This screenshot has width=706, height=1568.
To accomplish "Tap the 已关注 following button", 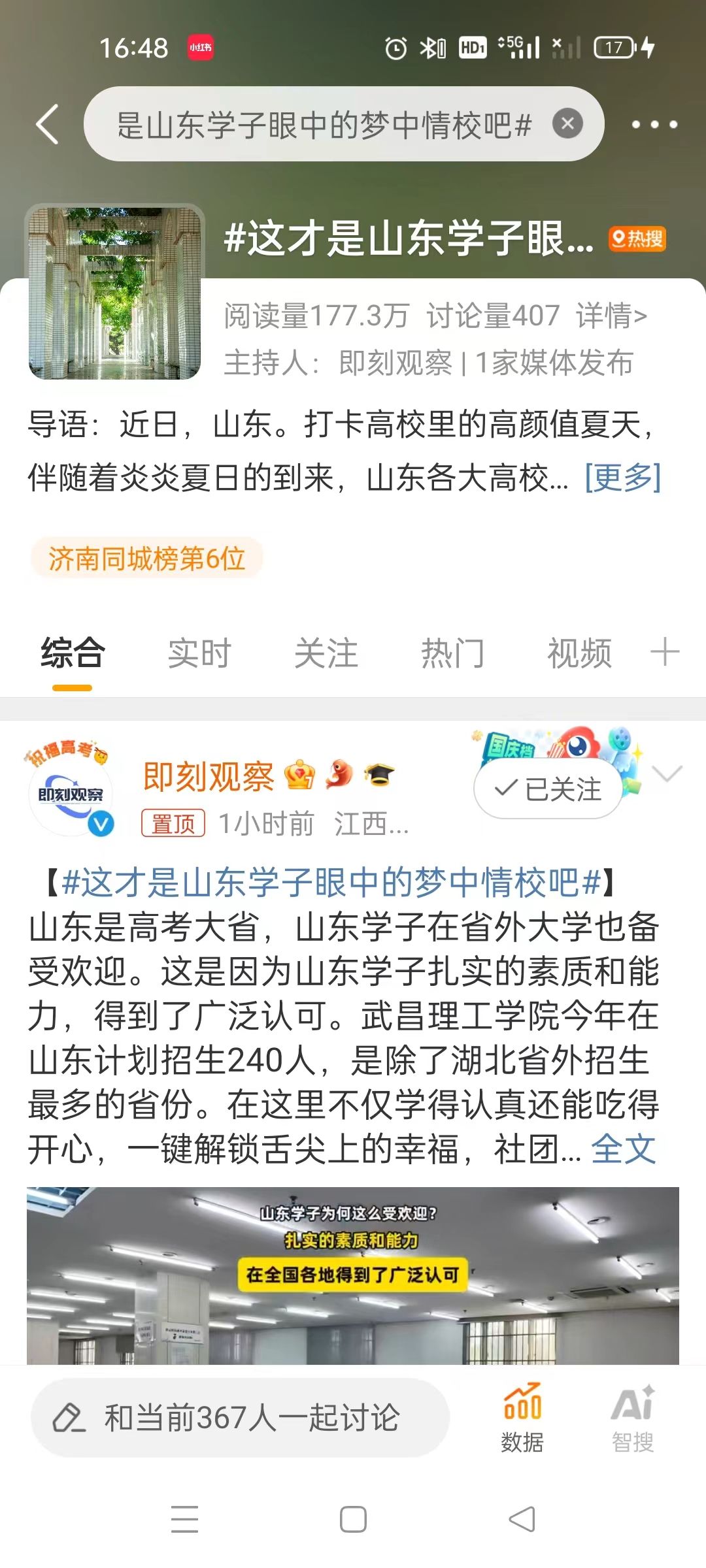I will pyautogui.click(x=548, y=789).
